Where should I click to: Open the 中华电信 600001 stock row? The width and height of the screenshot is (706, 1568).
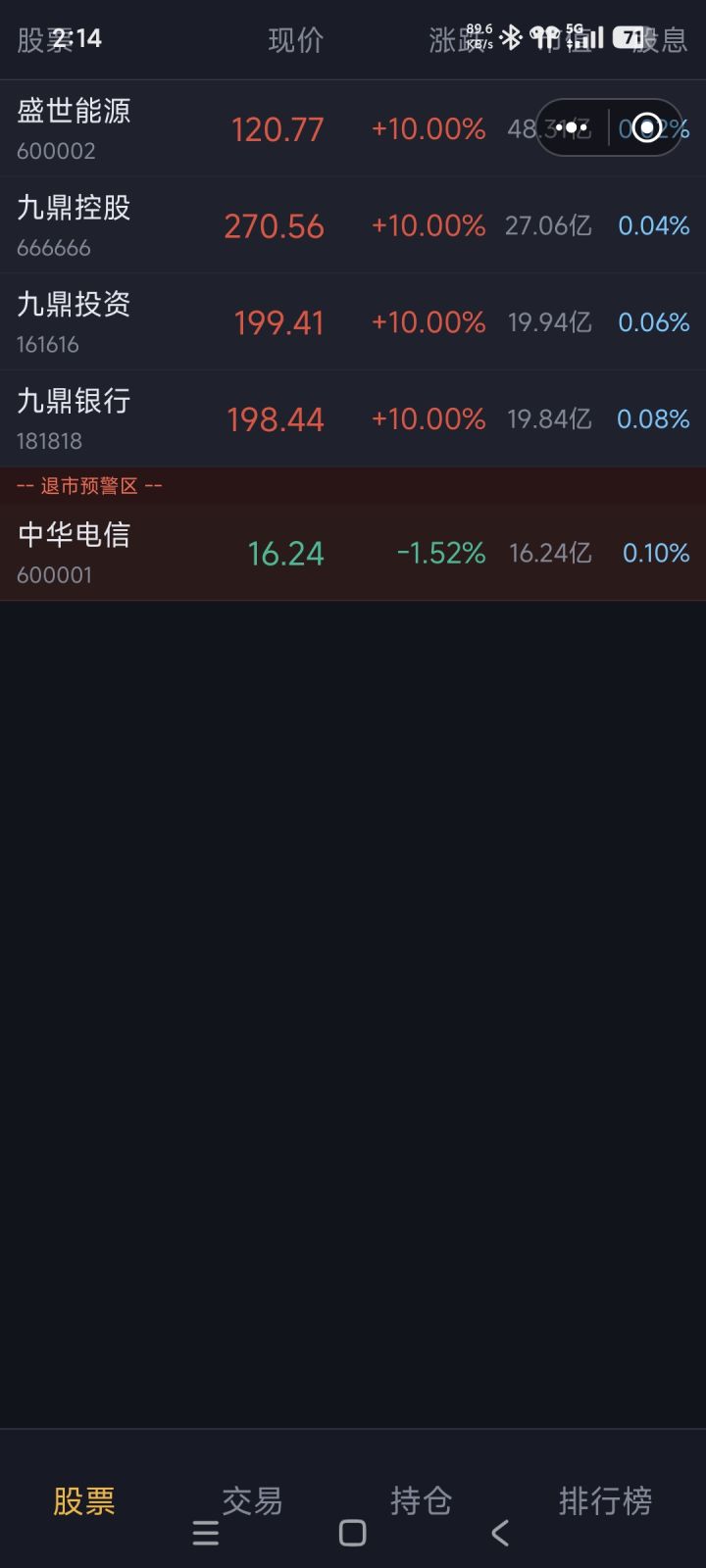353,553
